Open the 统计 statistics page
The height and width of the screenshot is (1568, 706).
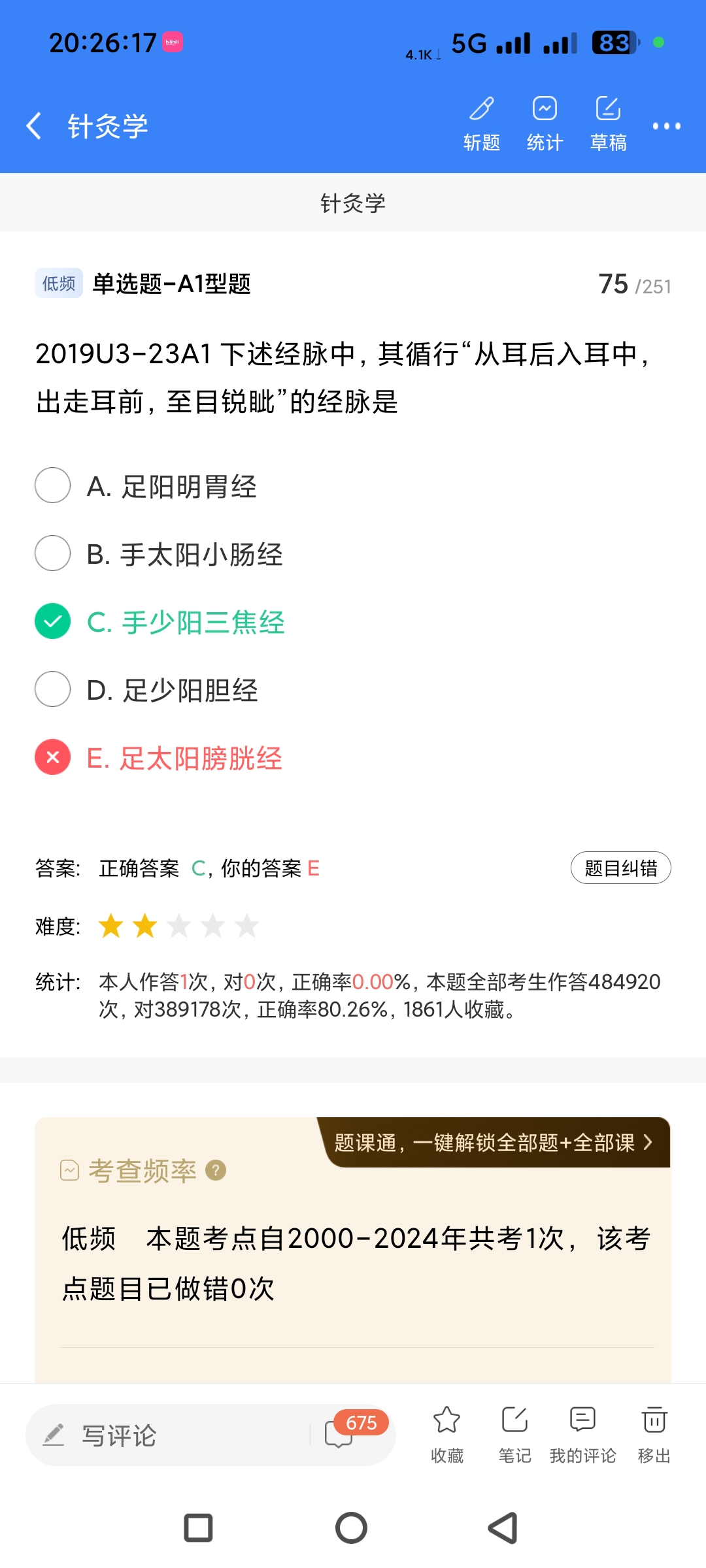545,123
